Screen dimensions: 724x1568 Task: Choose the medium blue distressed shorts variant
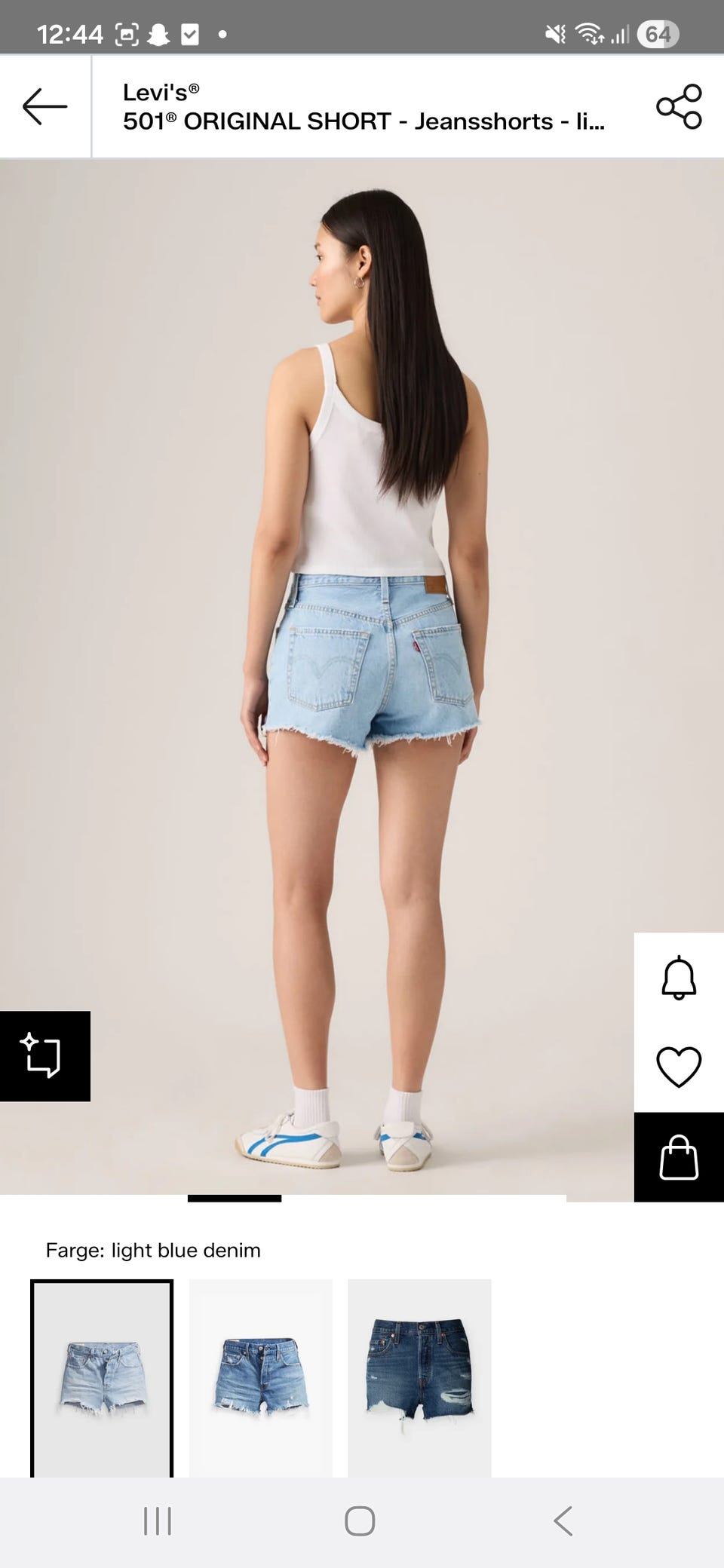point(261,1378)
